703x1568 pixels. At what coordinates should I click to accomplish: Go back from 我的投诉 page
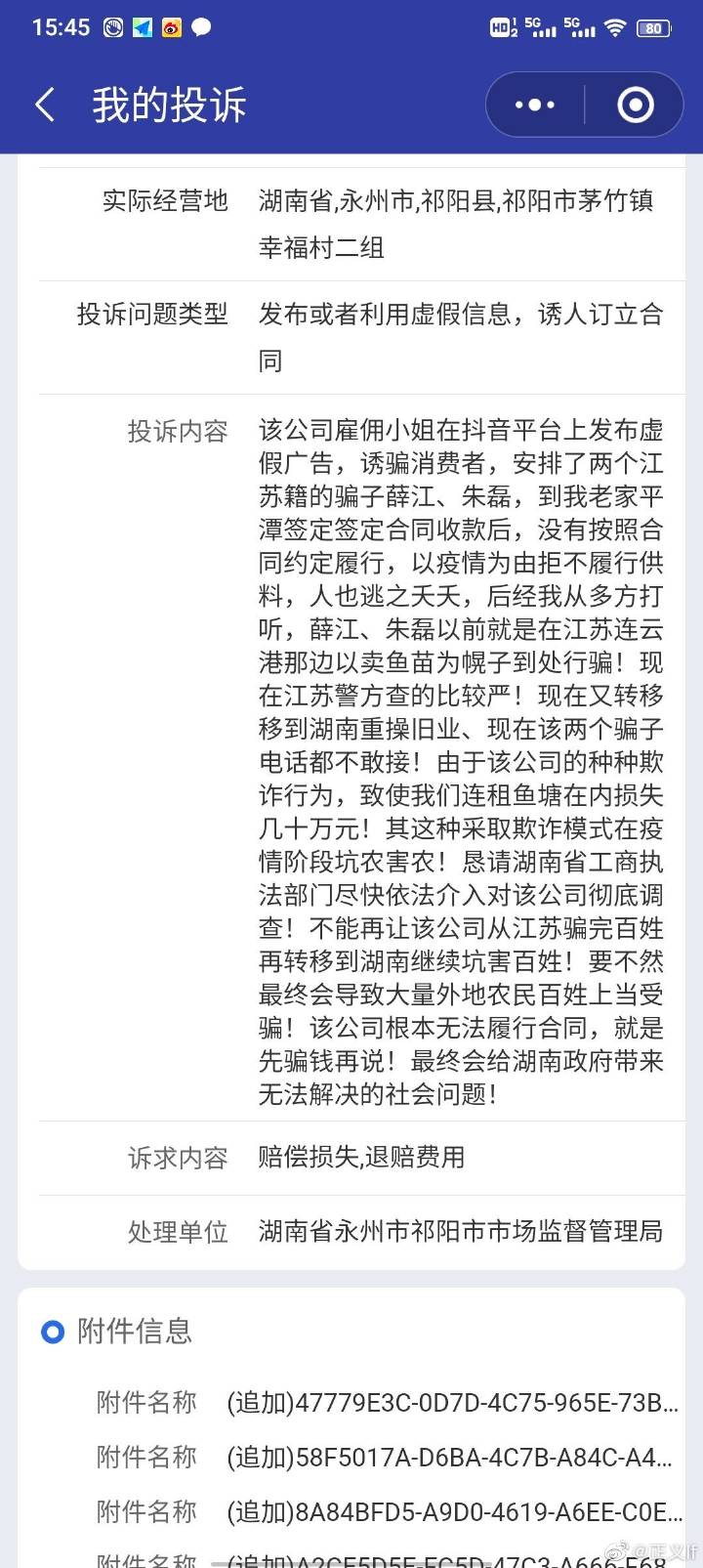pyautogui.click(x=45, y=105)
